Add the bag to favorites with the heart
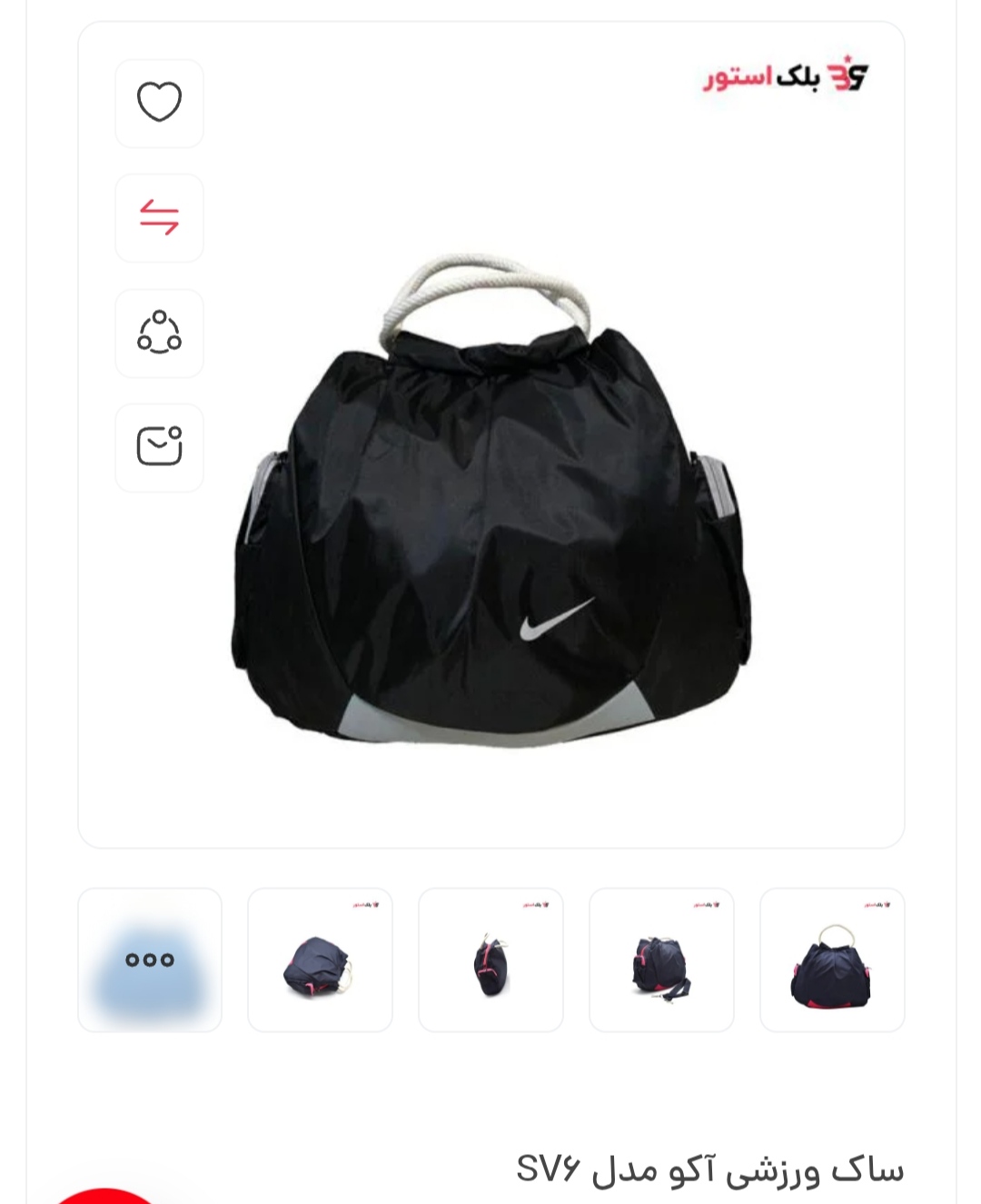Screen dimensions: 981x1204 [159, 103]
